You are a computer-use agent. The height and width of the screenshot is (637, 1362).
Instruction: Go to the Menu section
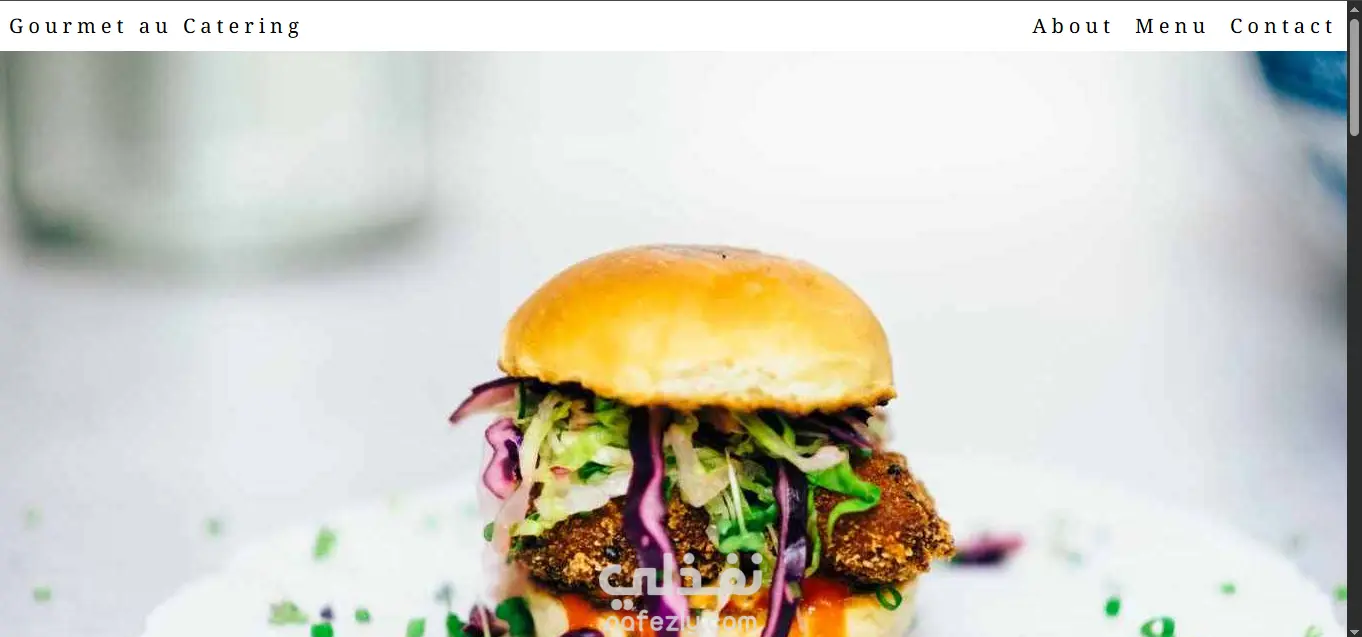click(1171, 26)
